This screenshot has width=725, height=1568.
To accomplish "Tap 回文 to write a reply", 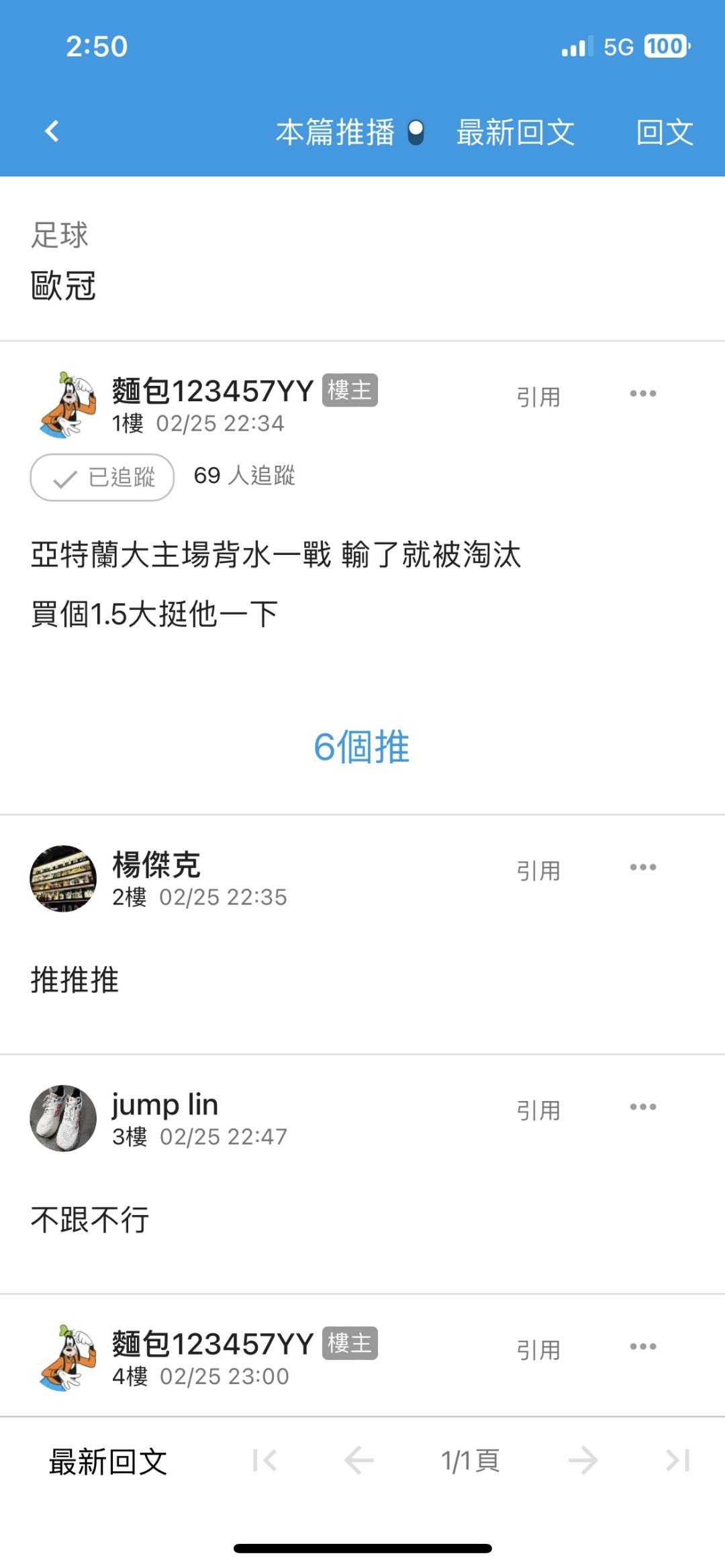I will coord(664,132).
